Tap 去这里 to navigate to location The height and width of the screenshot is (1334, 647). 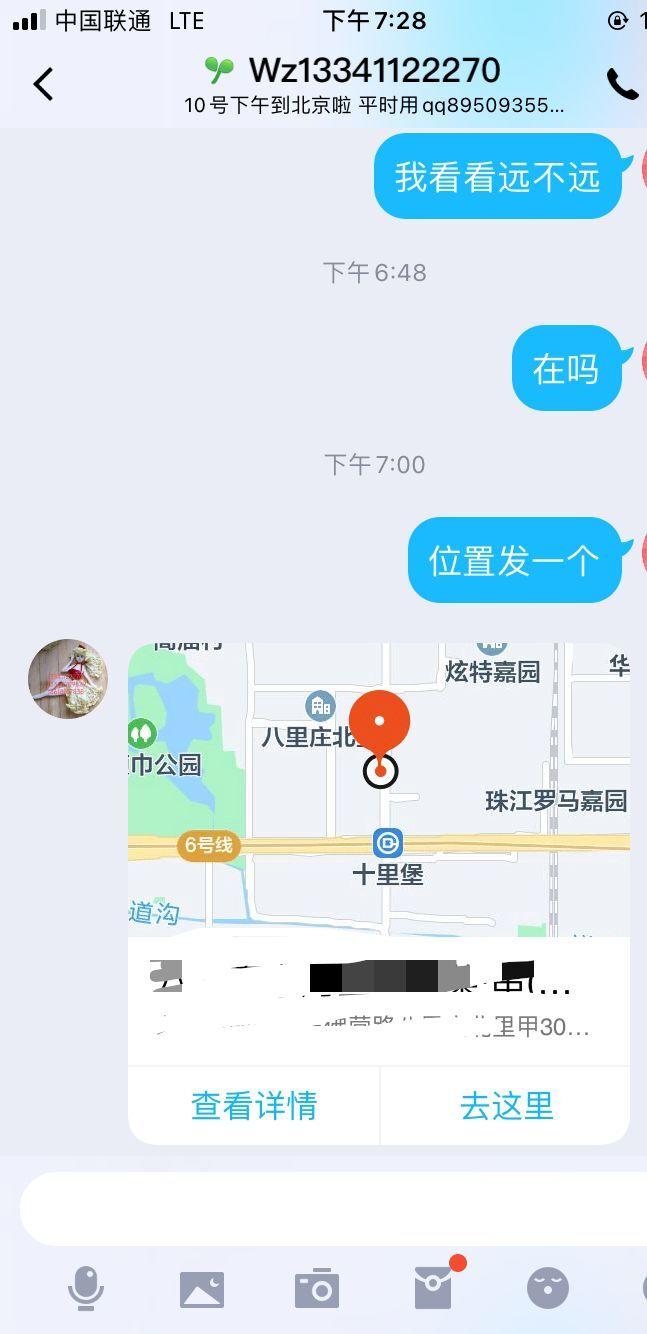coord(506,1106)
